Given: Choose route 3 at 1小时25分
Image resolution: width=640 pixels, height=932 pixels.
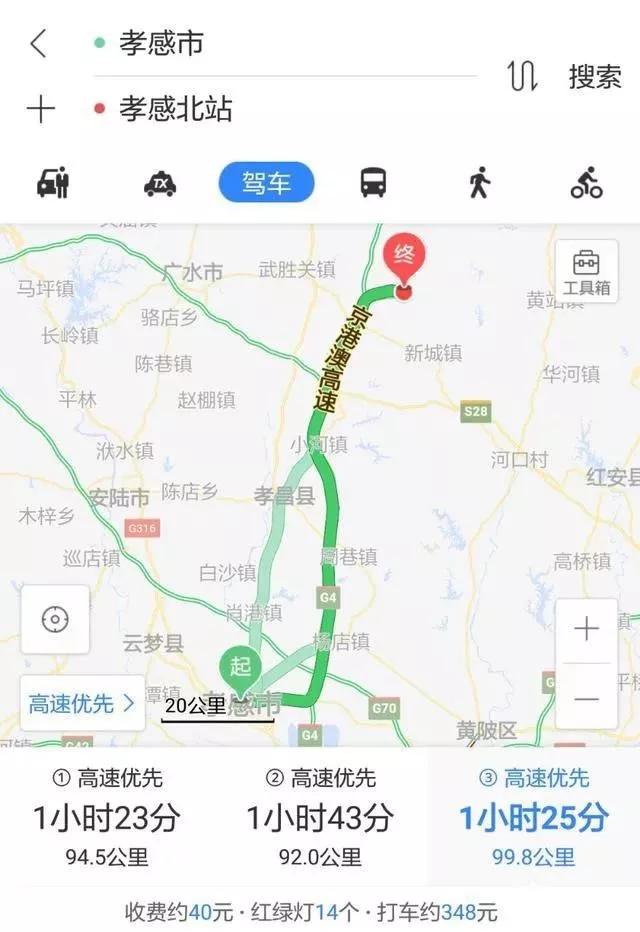Looking at the screenshot, I should point(534,817).
